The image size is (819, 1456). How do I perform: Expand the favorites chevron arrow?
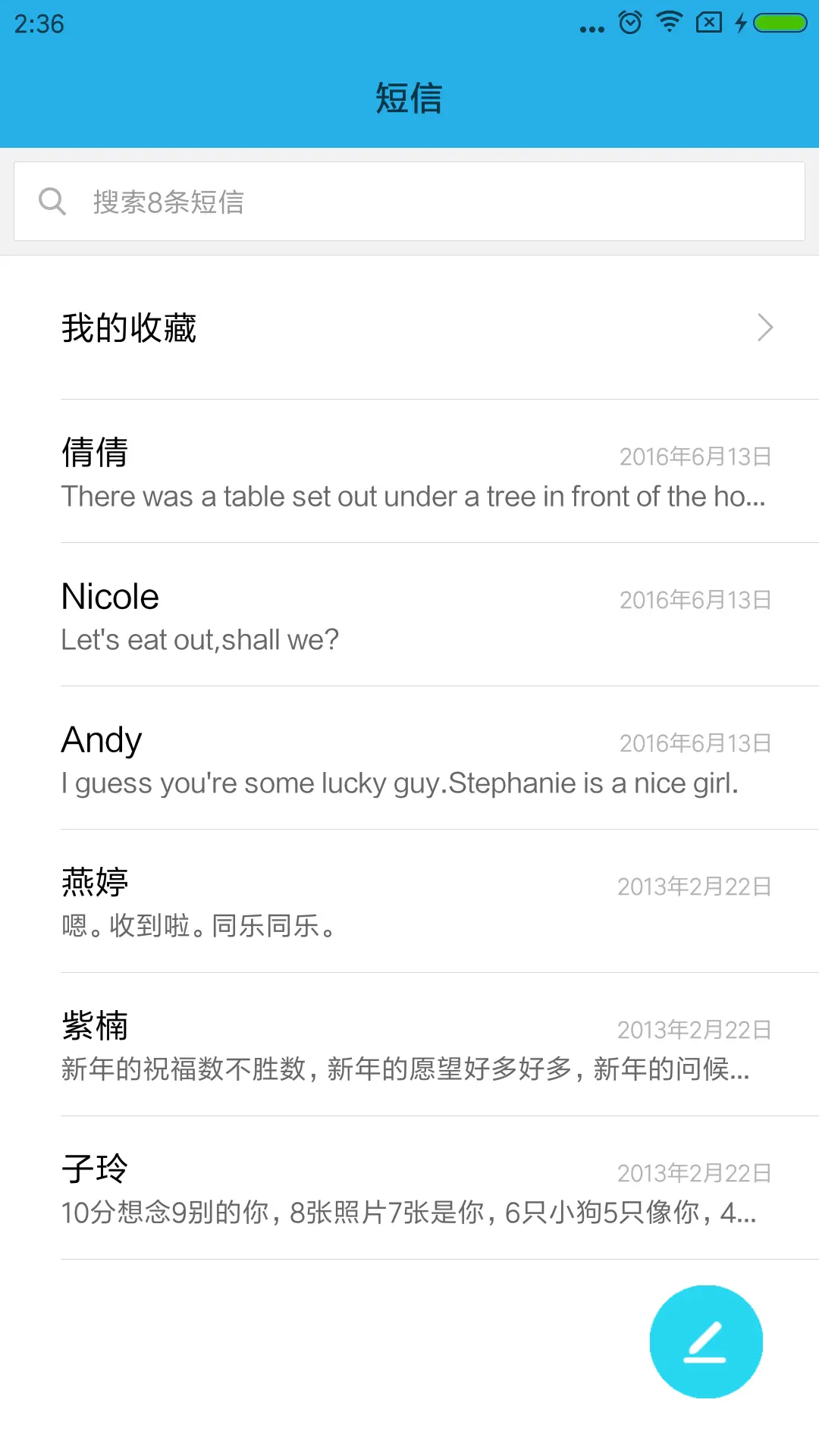point(764,328)
